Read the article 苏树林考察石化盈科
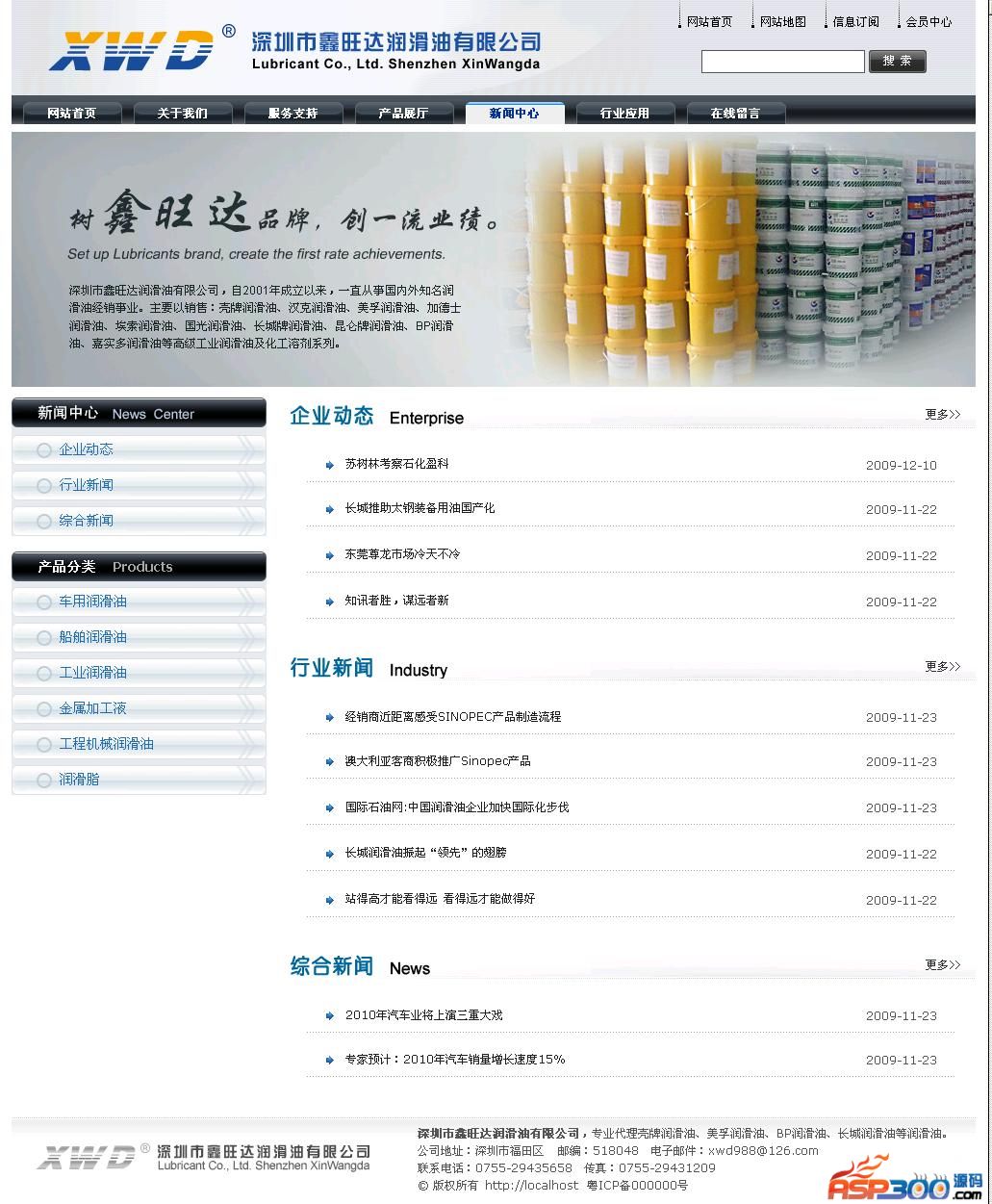 pos(396,464)
